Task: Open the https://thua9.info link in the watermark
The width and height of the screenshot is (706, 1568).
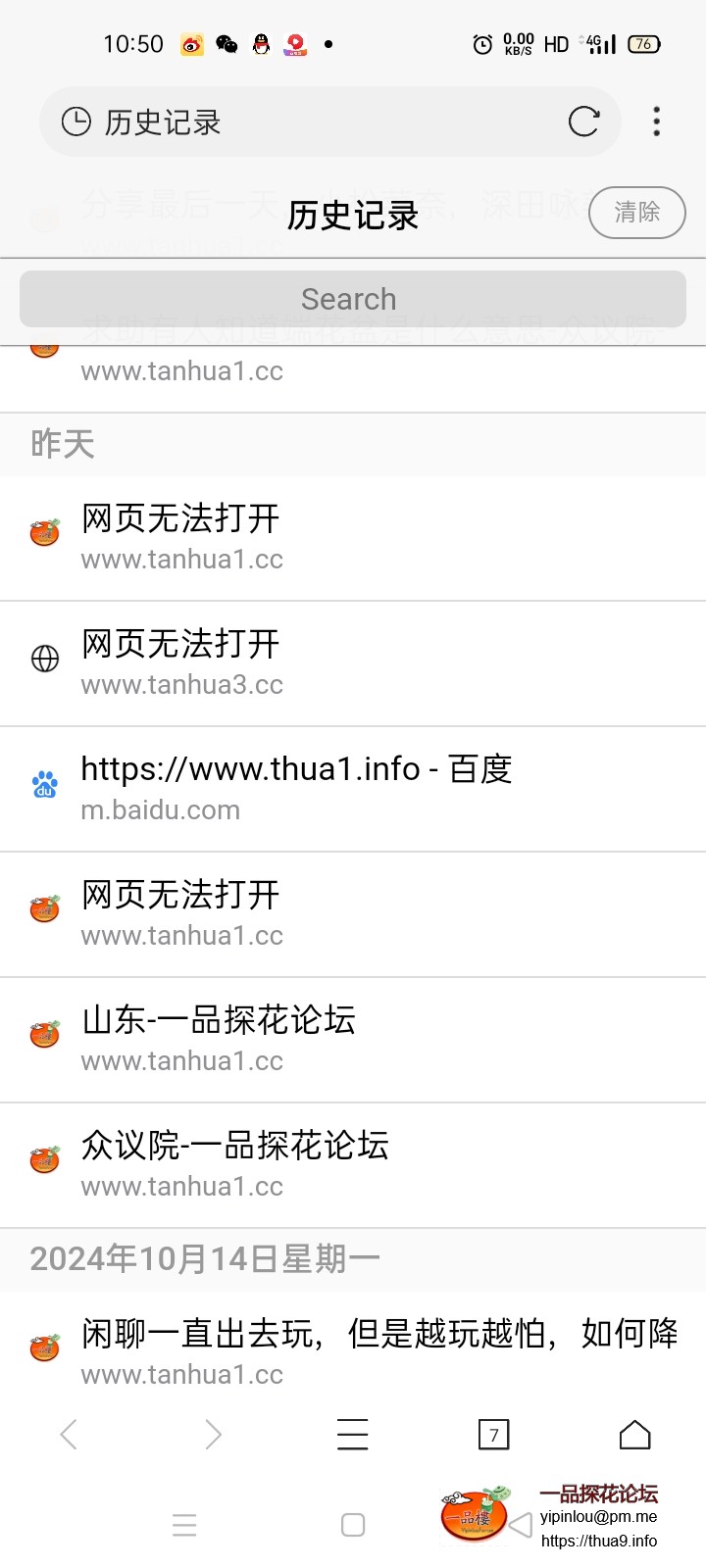Action: (x=598, y=1541)
